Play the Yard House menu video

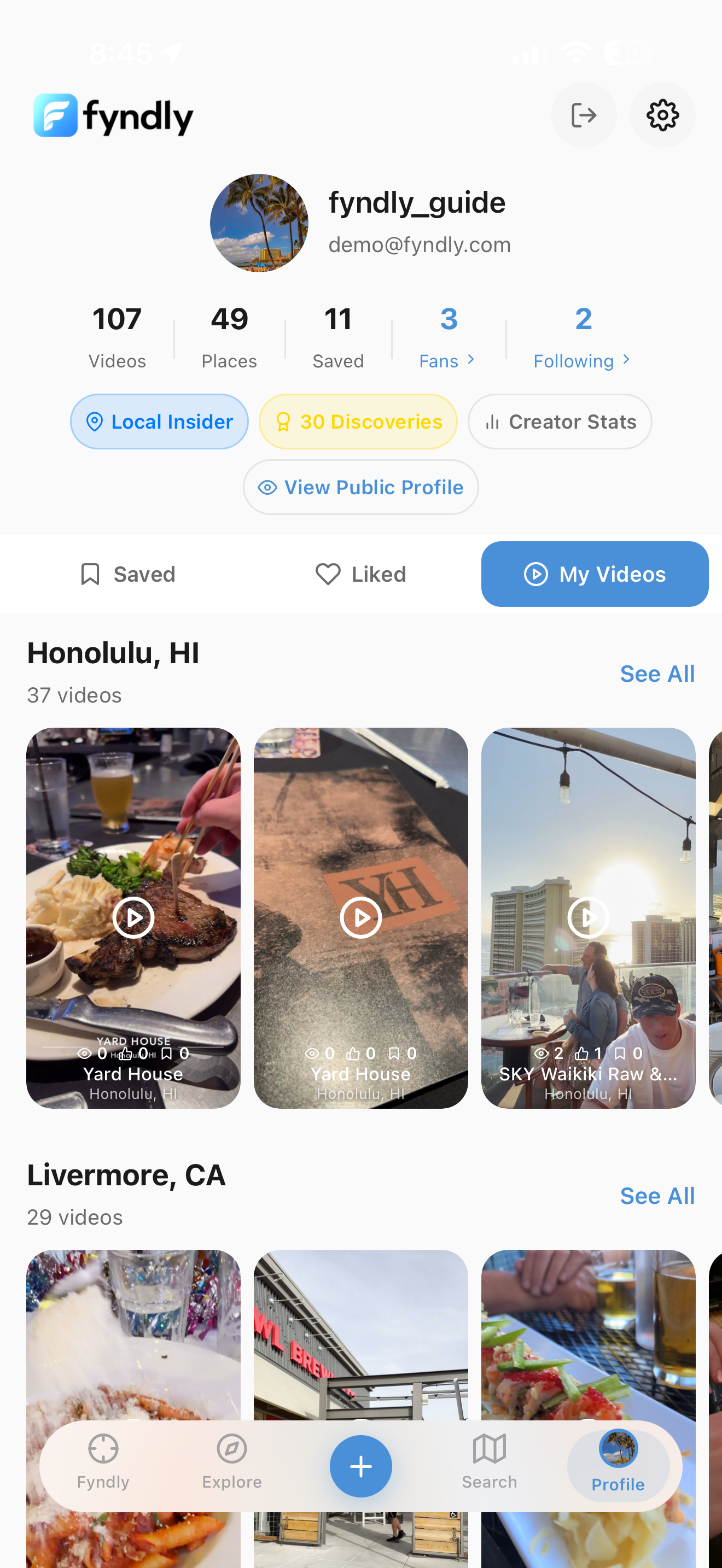click(360, 917)
